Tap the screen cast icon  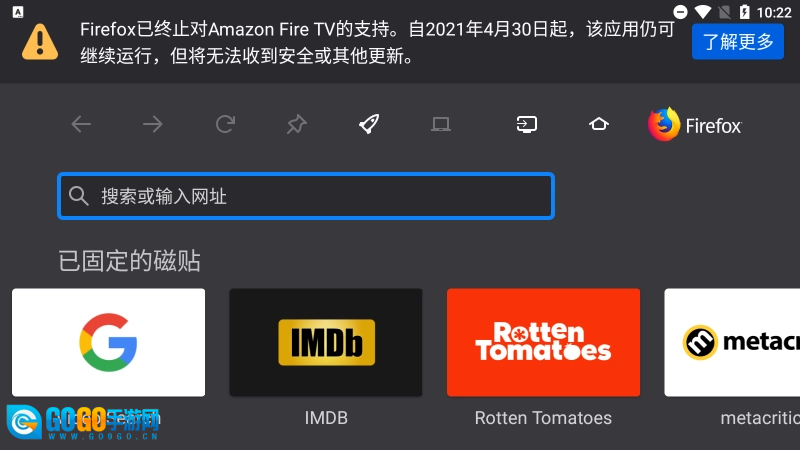click(527, 125)
